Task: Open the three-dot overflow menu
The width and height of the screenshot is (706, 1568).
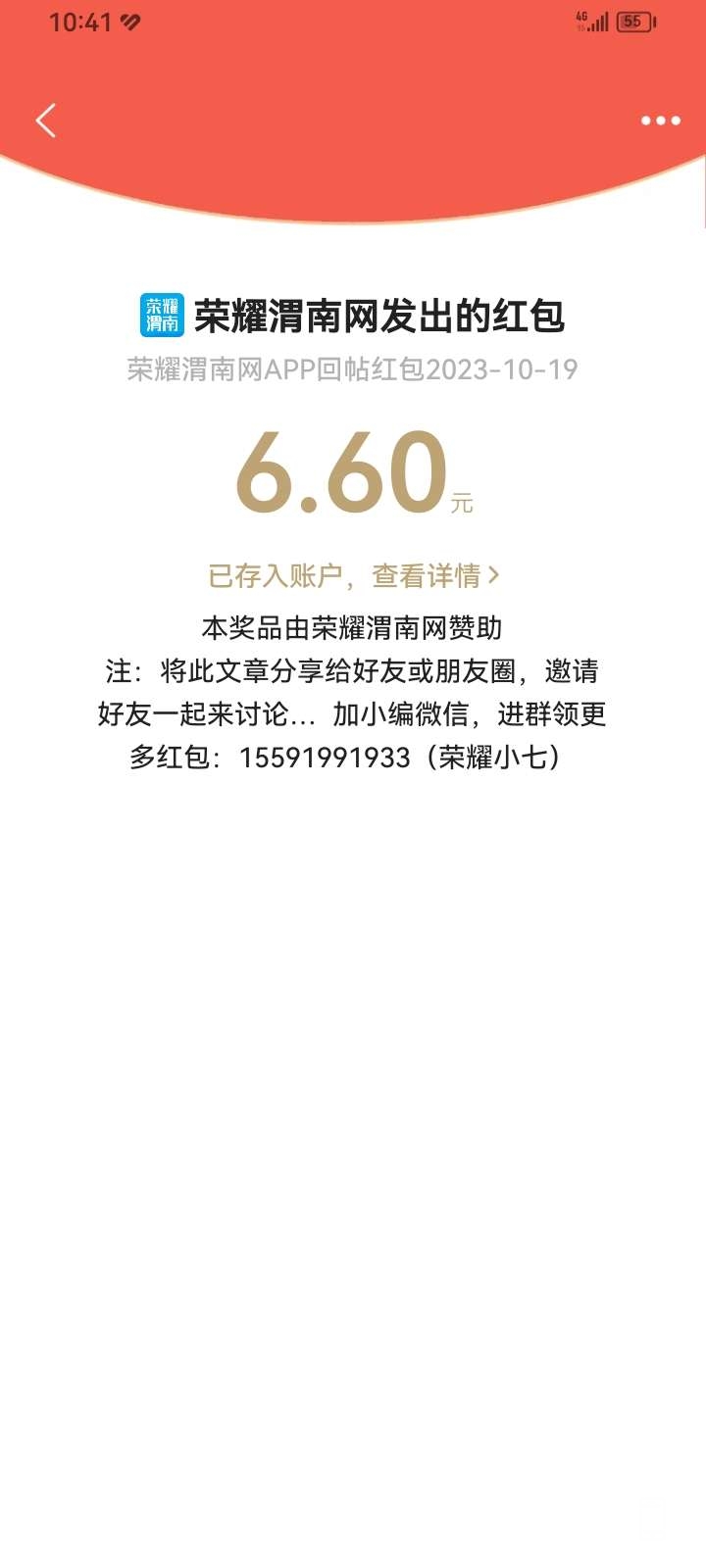Action: [660, 121]
